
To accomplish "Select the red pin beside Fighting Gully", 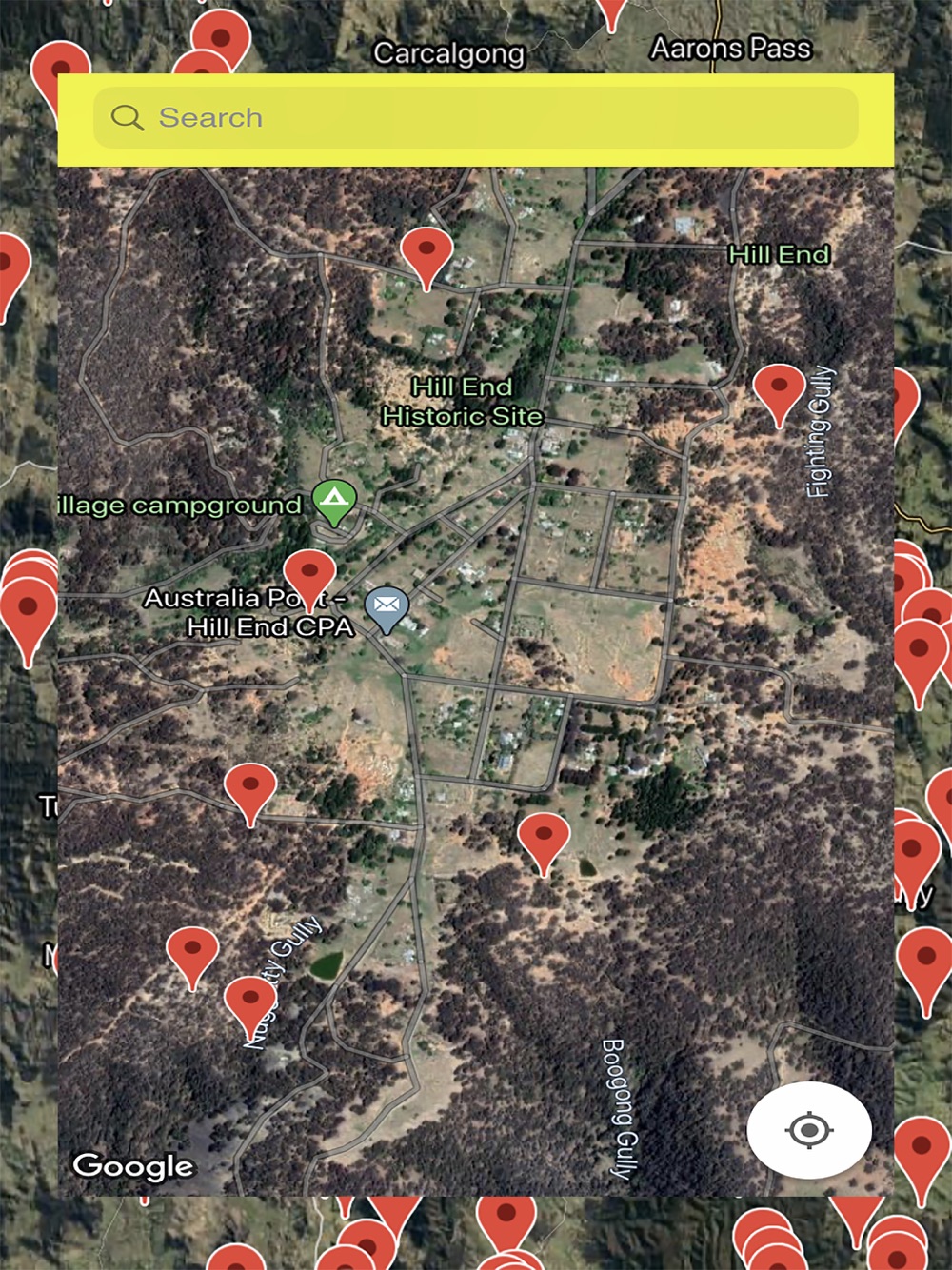I will [779, 391].
